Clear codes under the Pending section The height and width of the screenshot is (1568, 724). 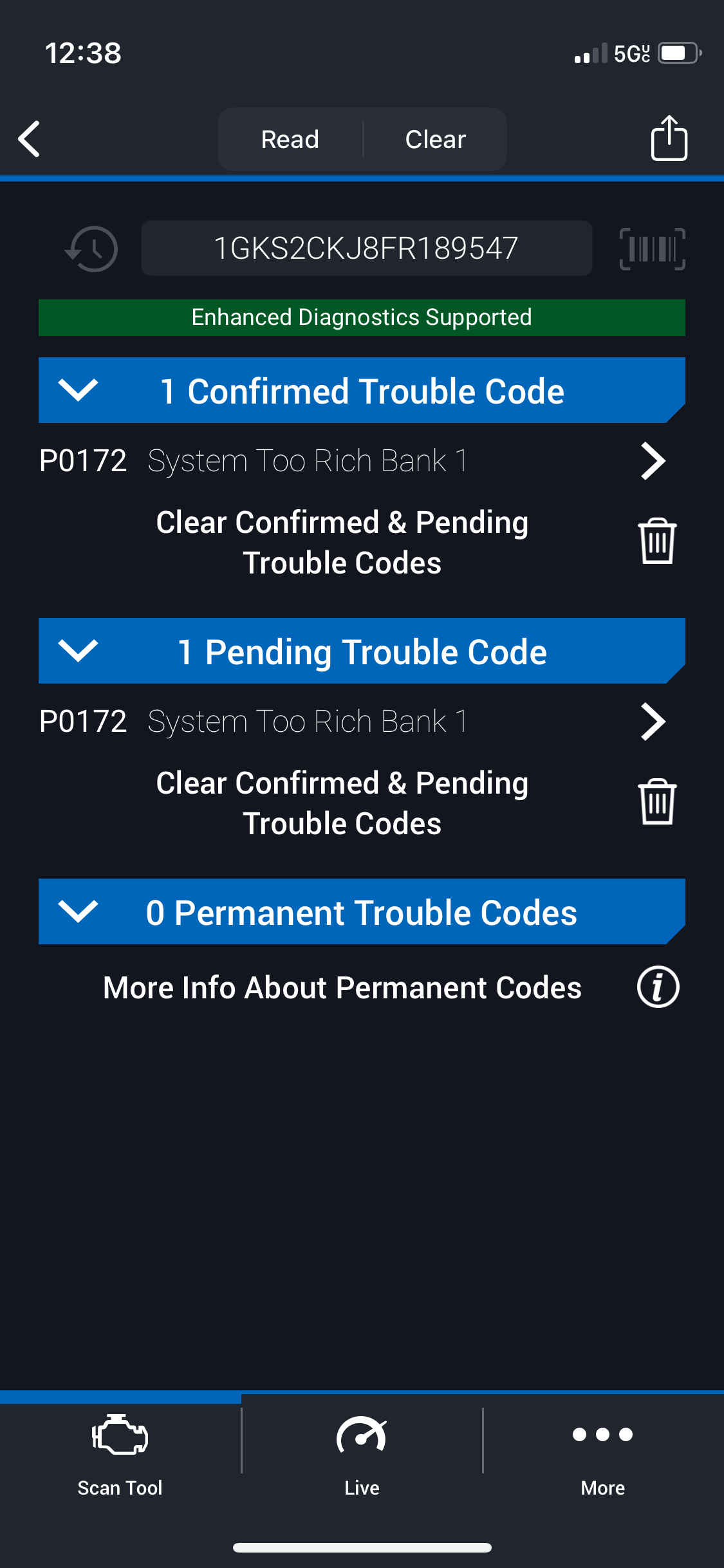[x=657, y=802]
